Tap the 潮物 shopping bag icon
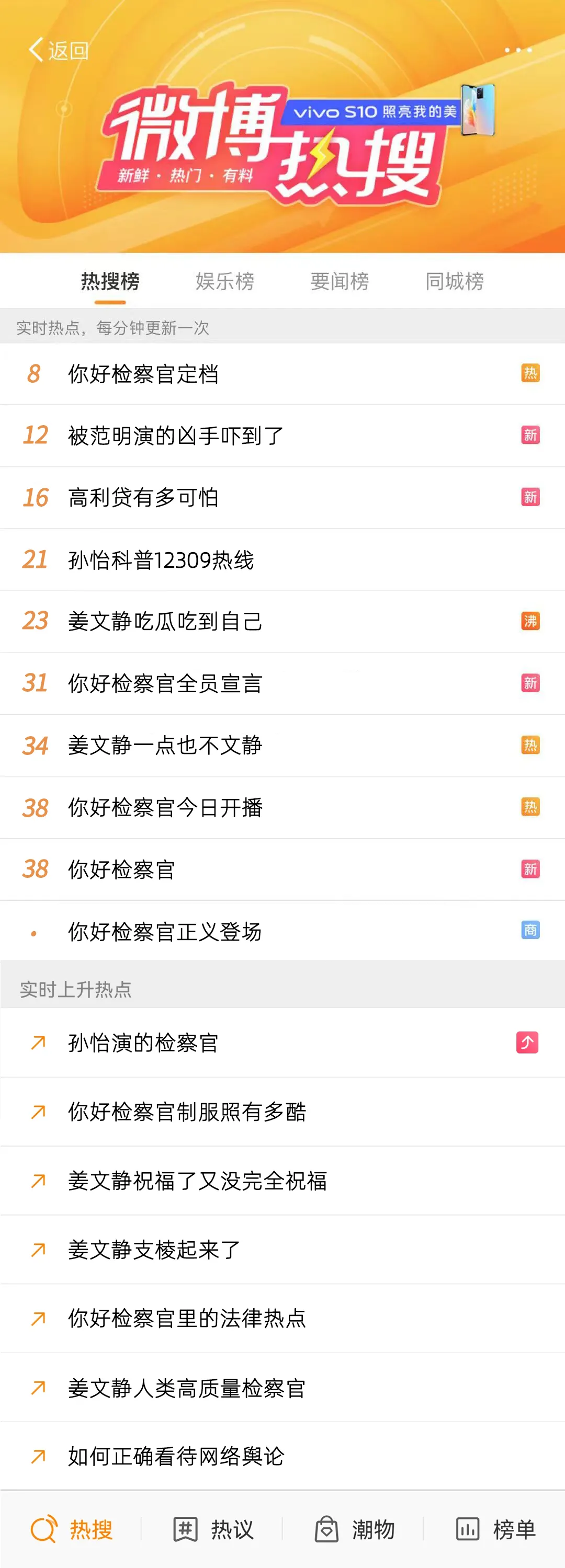This screenshot has width=565, height=1568. (x=327, y=1527)
